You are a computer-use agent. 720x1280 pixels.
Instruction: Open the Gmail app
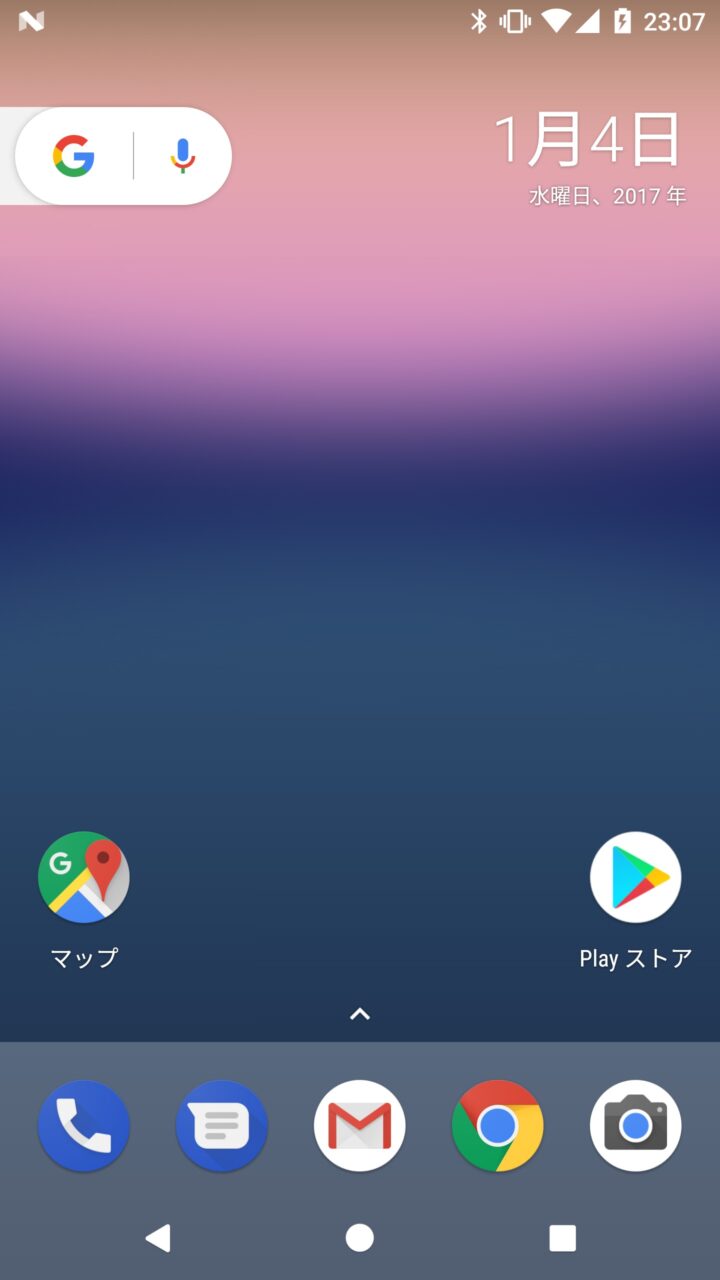click(x=360, y=1126)
